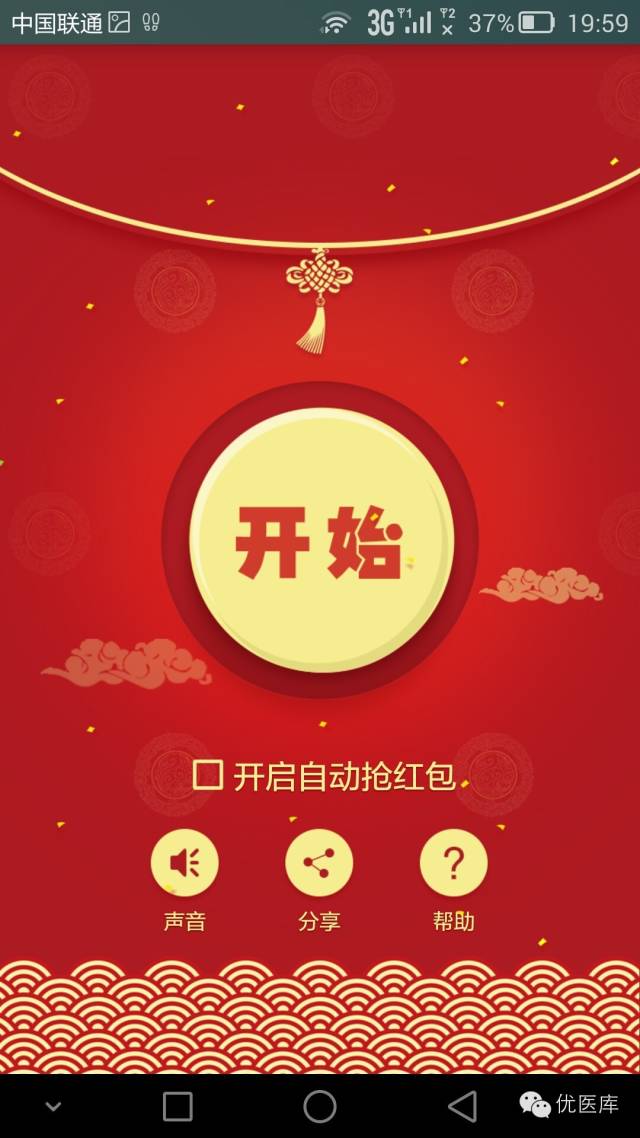Enable 开启自动抢红包 checkbox
640x1138 pixels.
pos(208,775)
